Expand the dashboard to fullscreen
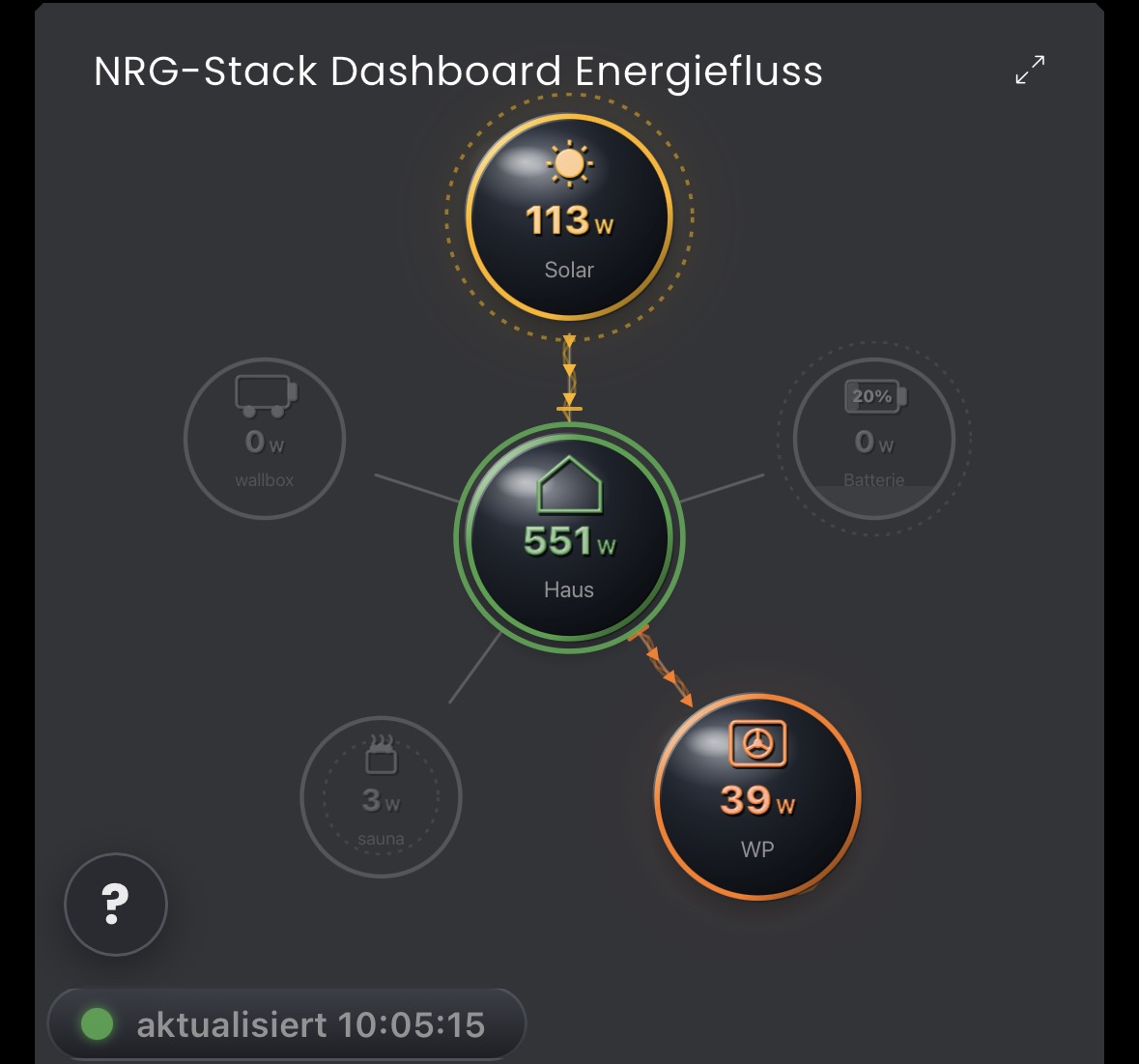 (1030, 70)
